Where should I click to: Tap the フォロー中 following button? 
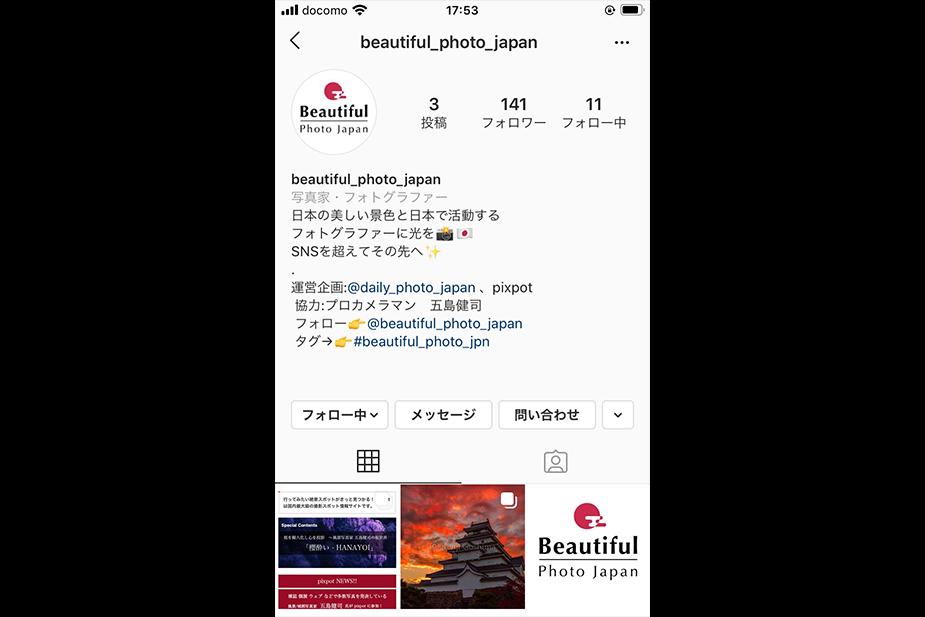coord(340,415)
